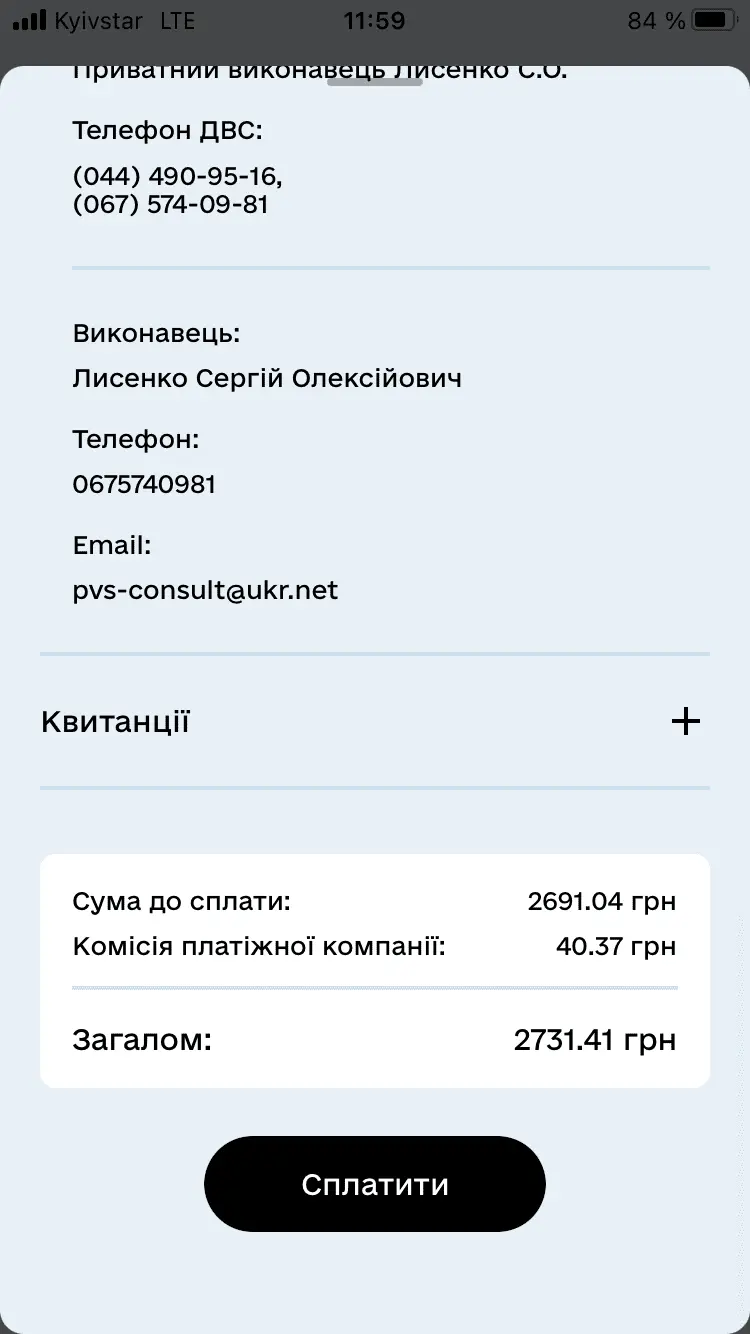Tap the Сплатити button
Viewport: 750px width, 1334px height.
click(x=375, y=1184)
